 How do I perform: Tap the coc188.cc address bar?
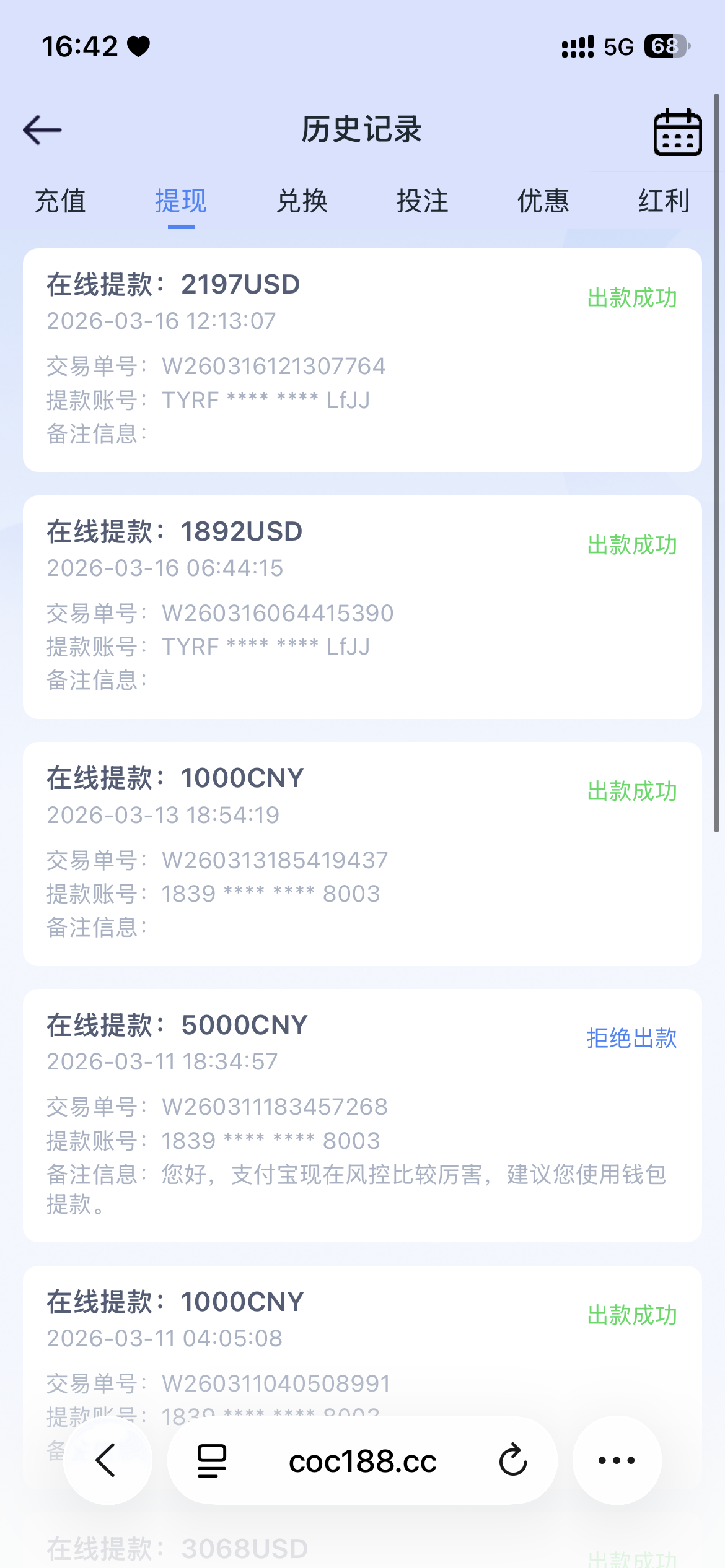pos(362,1461)
